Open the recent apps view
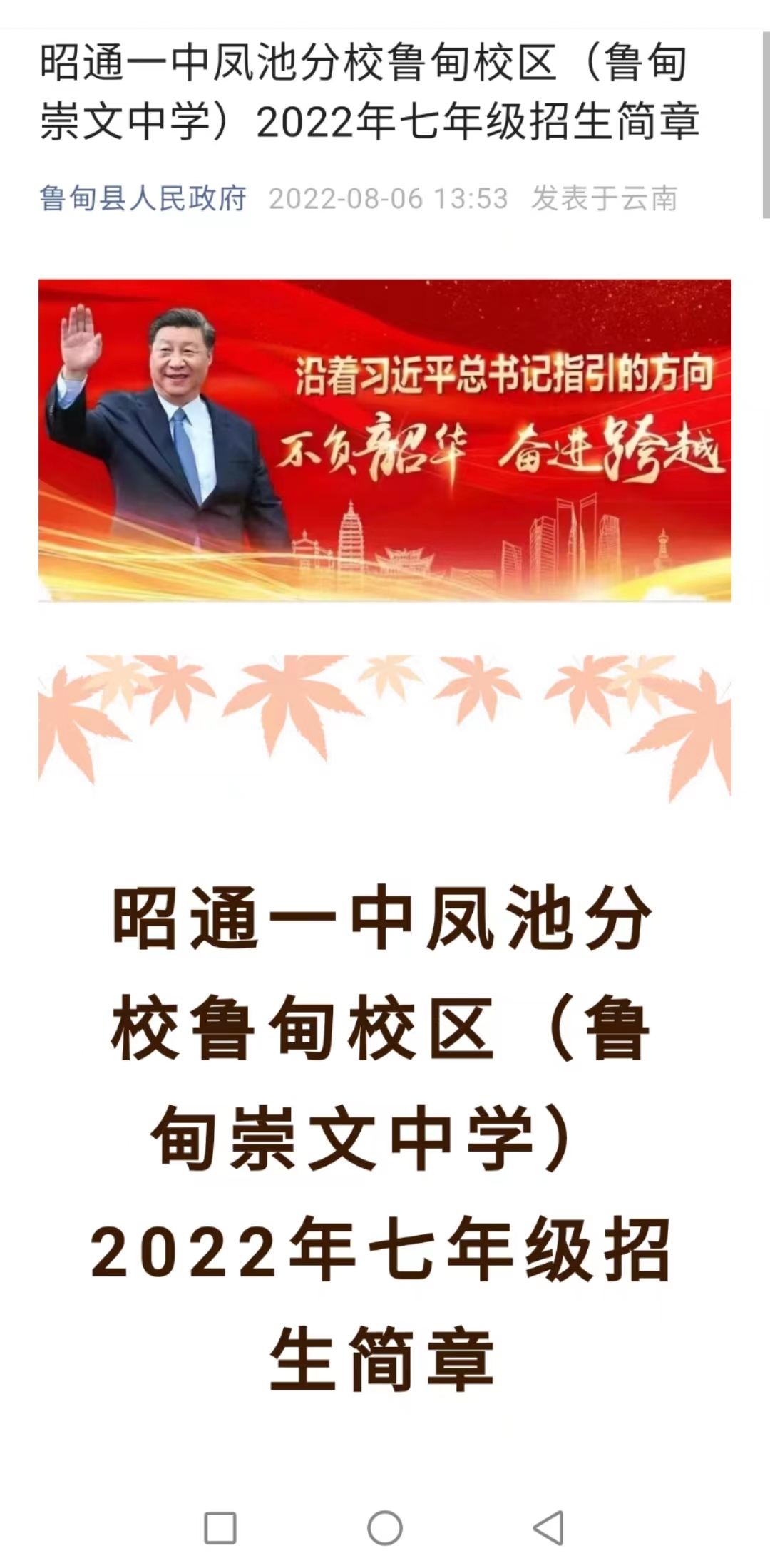This screenshot has height=1568, width=770. click(x=220, y=1527)
